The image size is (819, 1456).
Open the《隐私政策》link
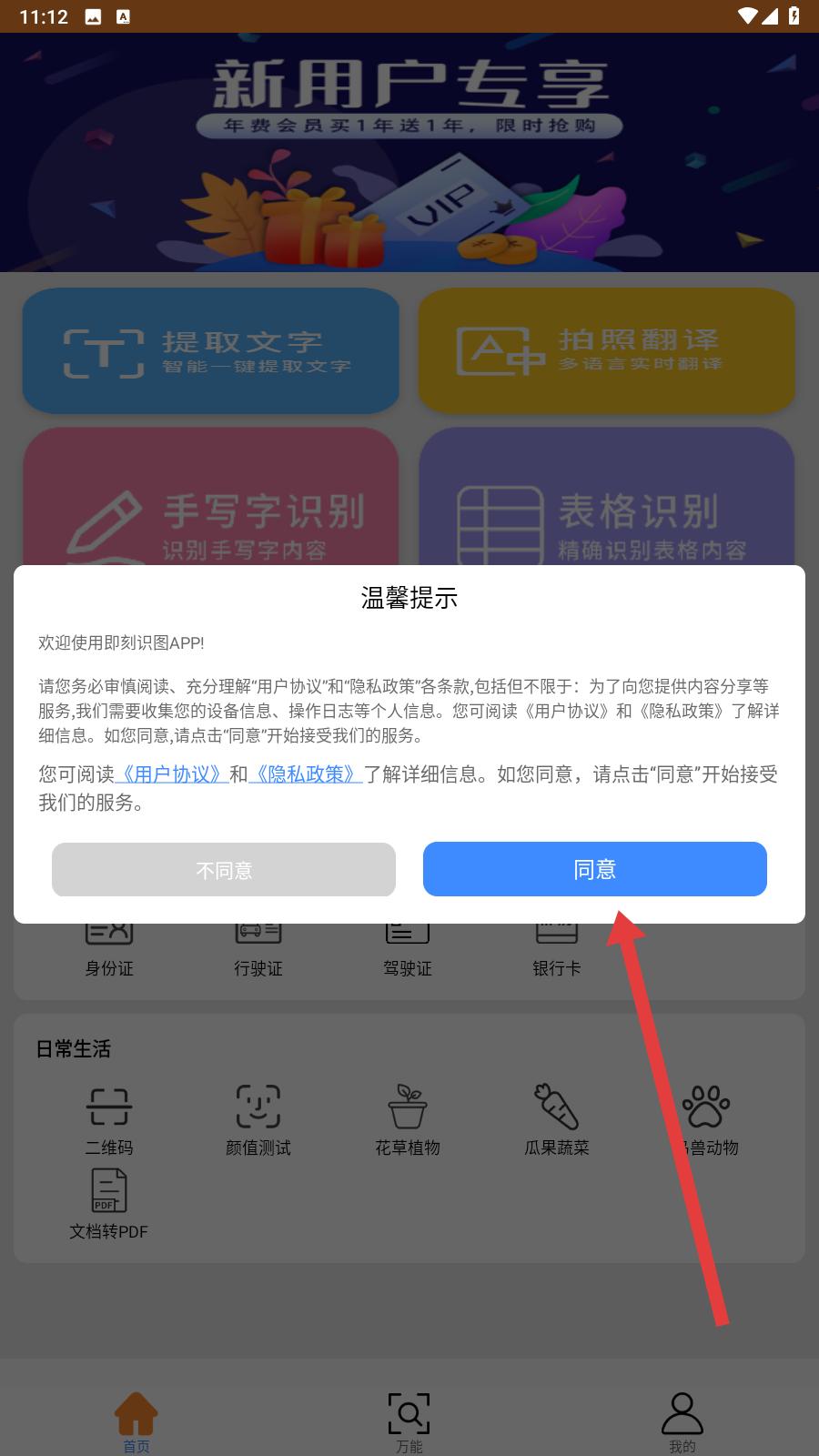(306, 774)
